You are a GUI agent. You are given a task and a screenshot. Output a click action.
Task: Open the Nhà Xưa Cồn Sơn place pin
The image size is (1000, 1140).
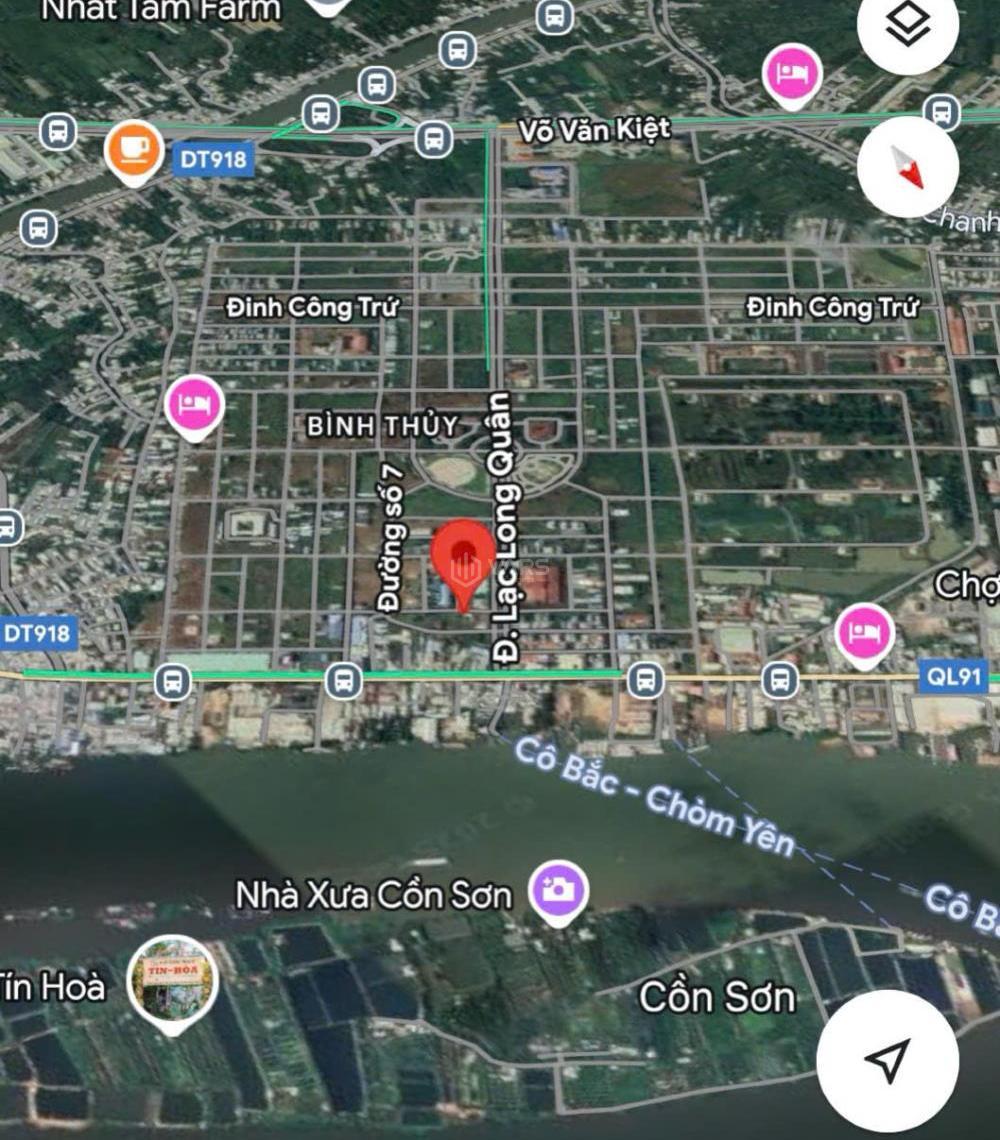559,889
